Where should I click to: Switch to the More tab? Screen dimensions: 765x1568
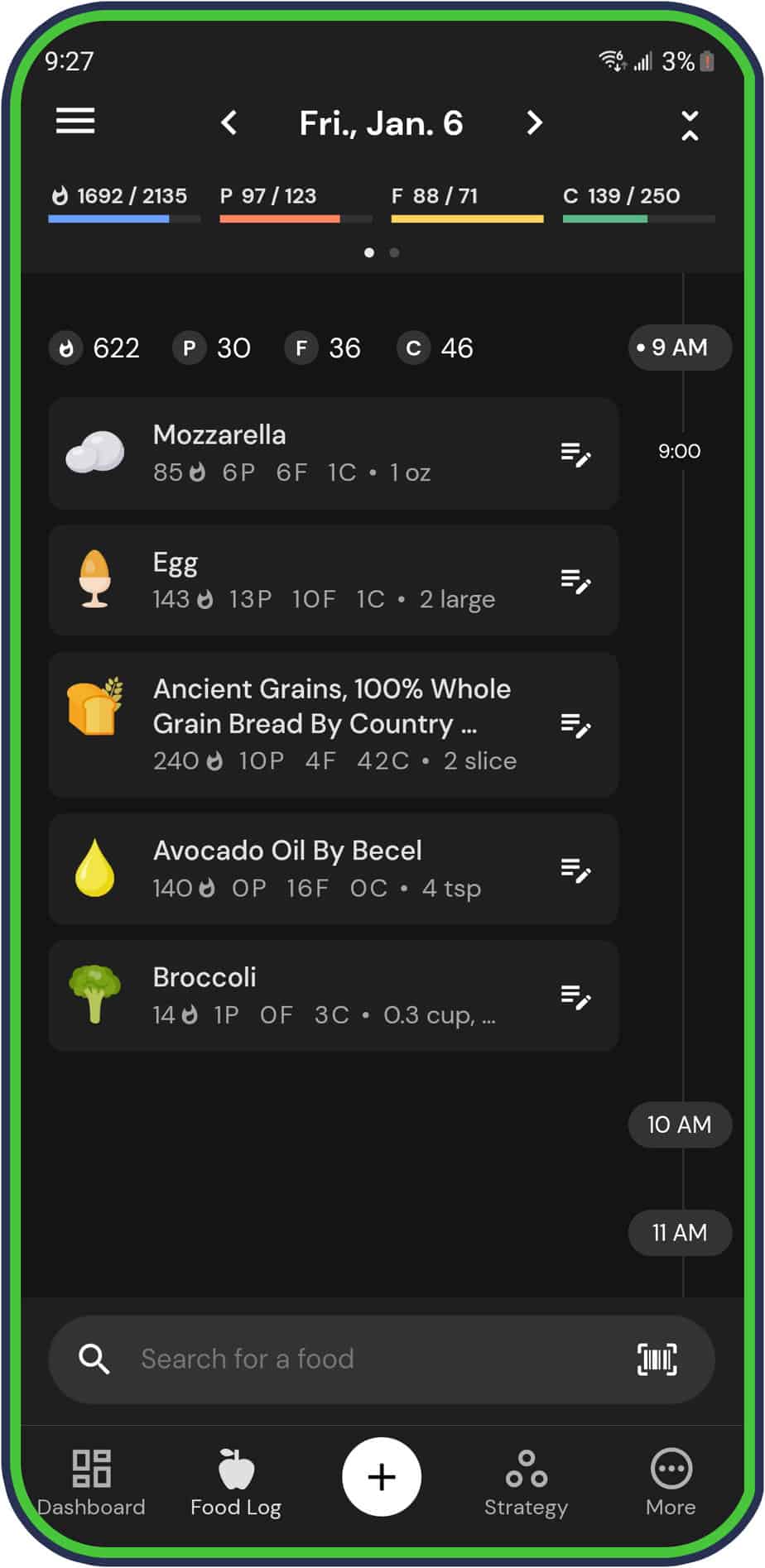coord(670,1481)
